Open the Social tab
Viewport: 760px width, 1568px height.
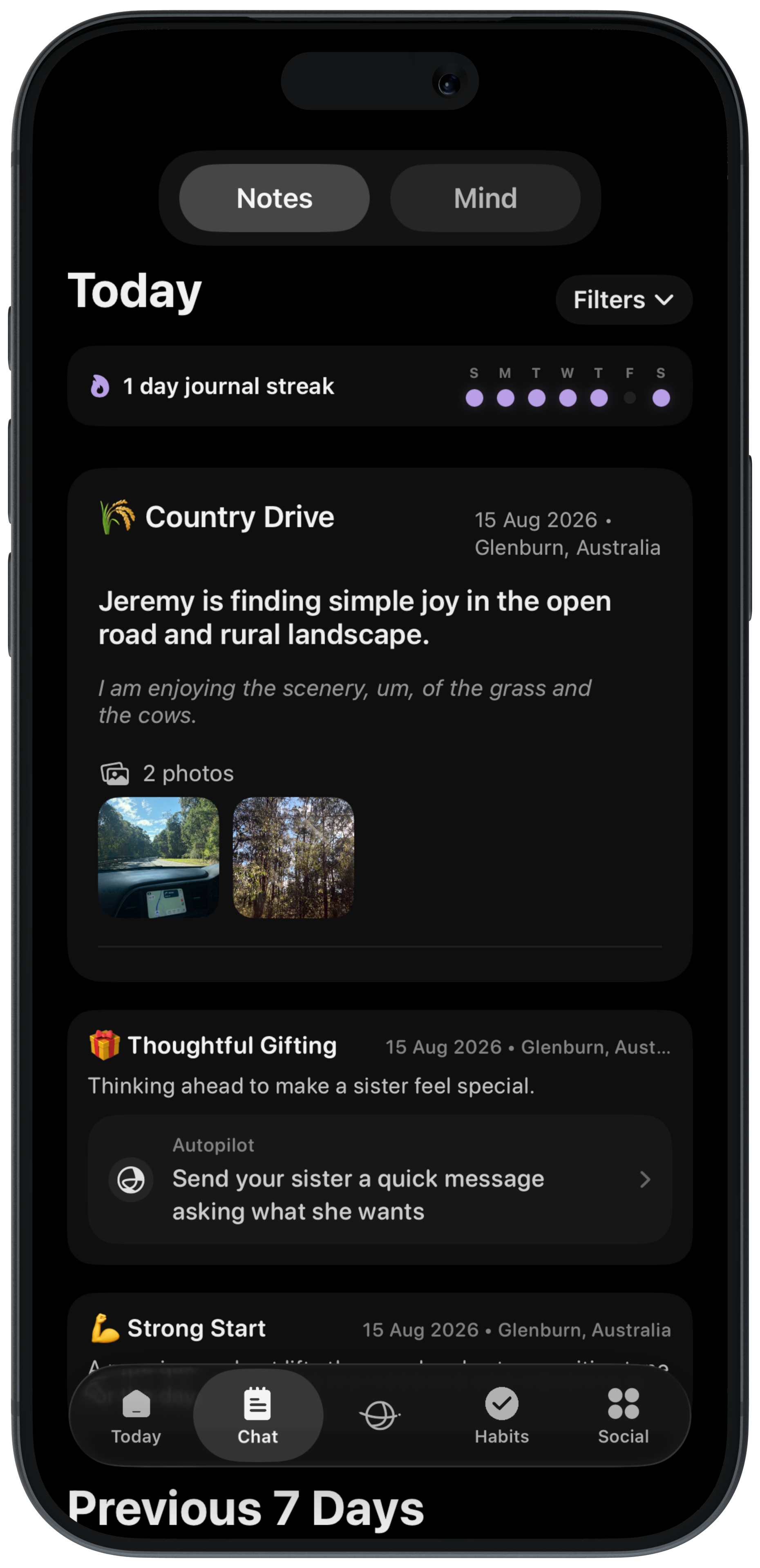tap(623, 1416)
